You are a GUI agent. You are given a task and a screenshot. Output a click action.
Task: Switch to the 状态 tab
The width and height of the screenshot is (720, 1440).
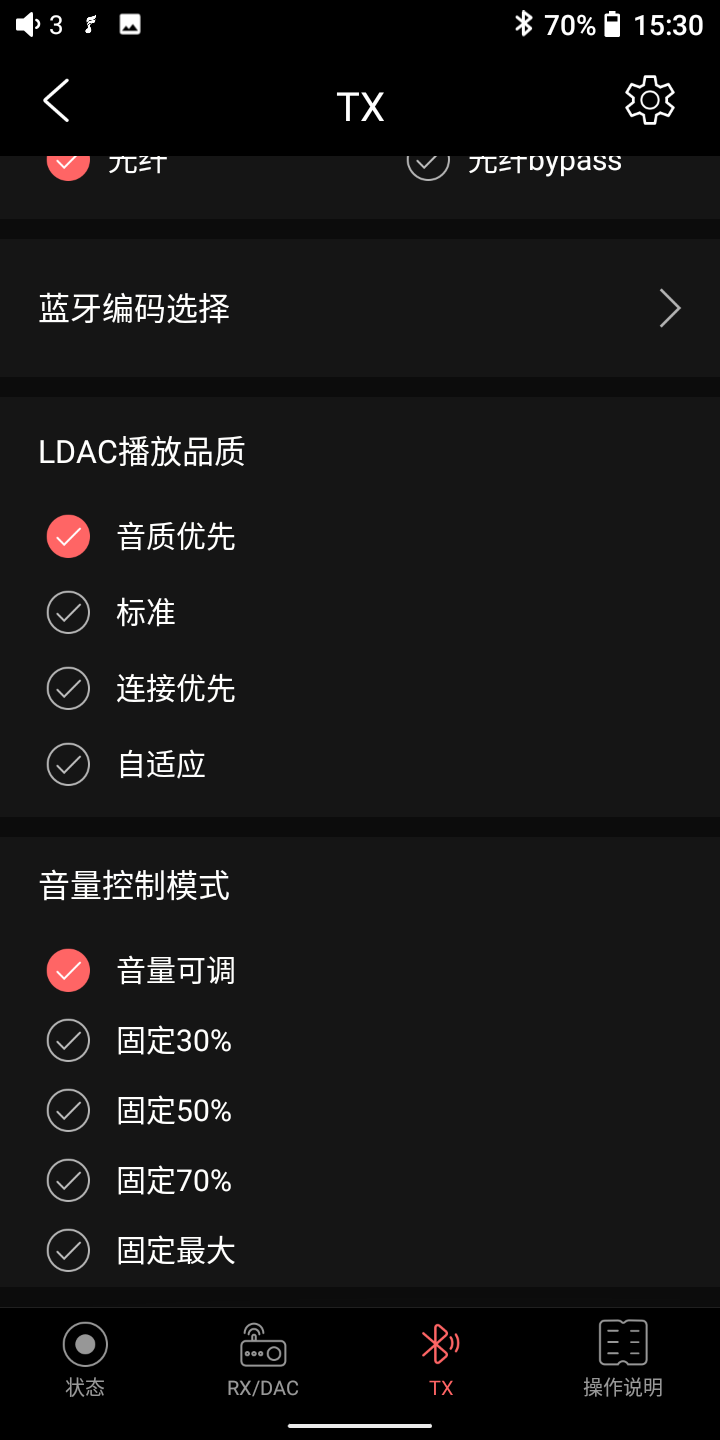[x=85, y=1358]
